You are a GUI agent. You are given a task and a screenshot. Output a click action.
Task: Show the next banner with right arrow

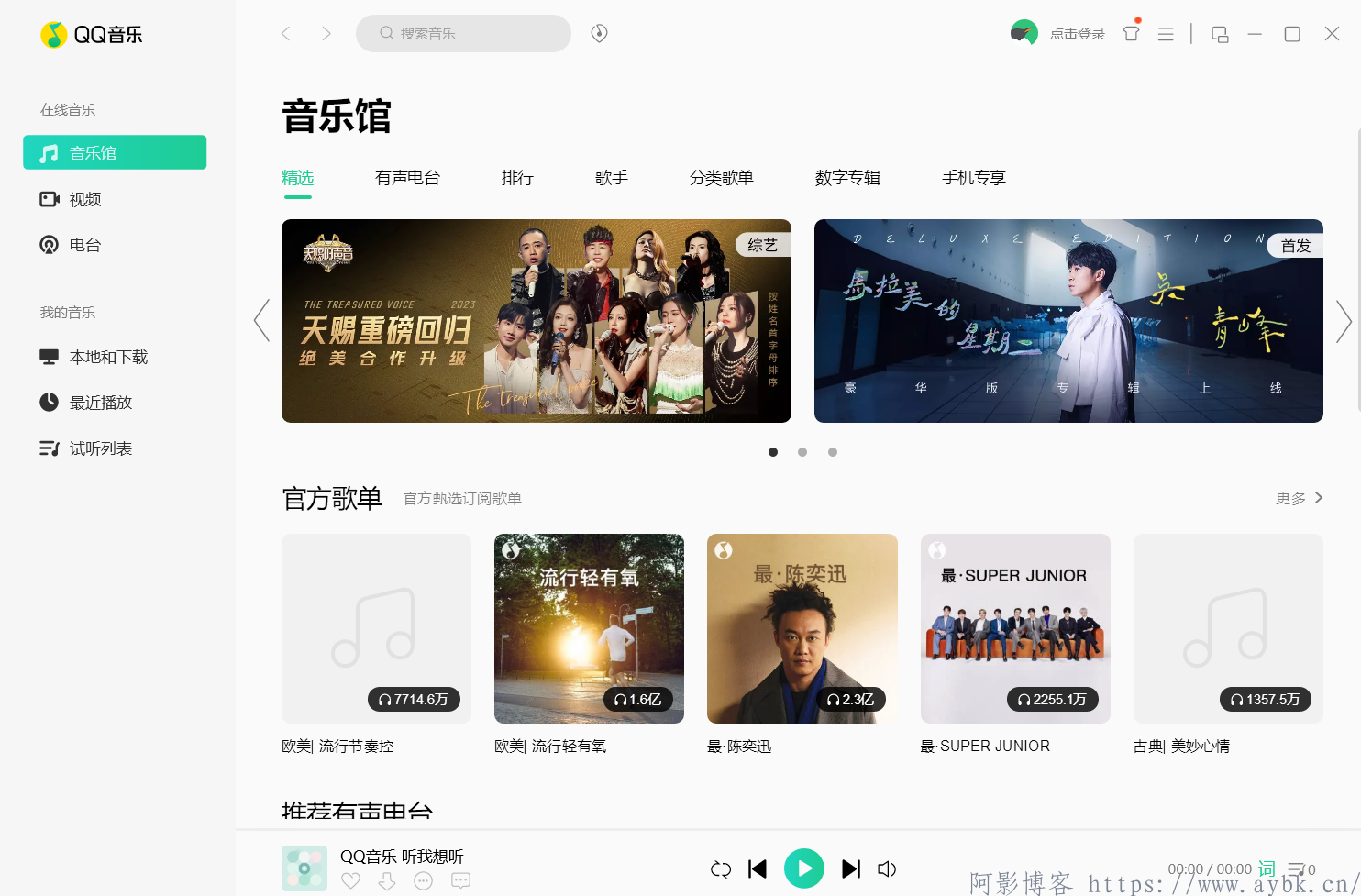(x=1343, y=321)
